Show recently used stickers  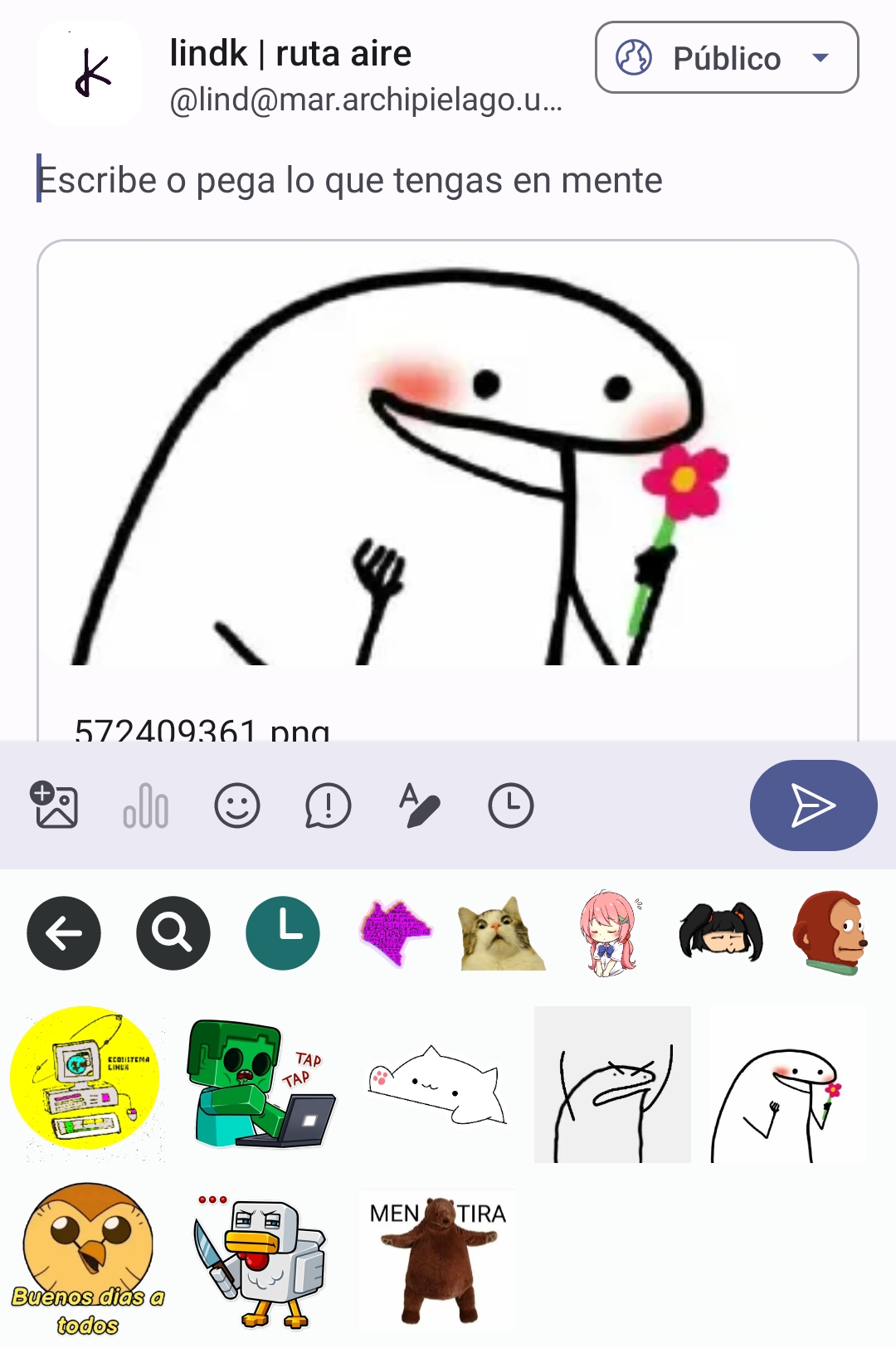tap(283, 933)
